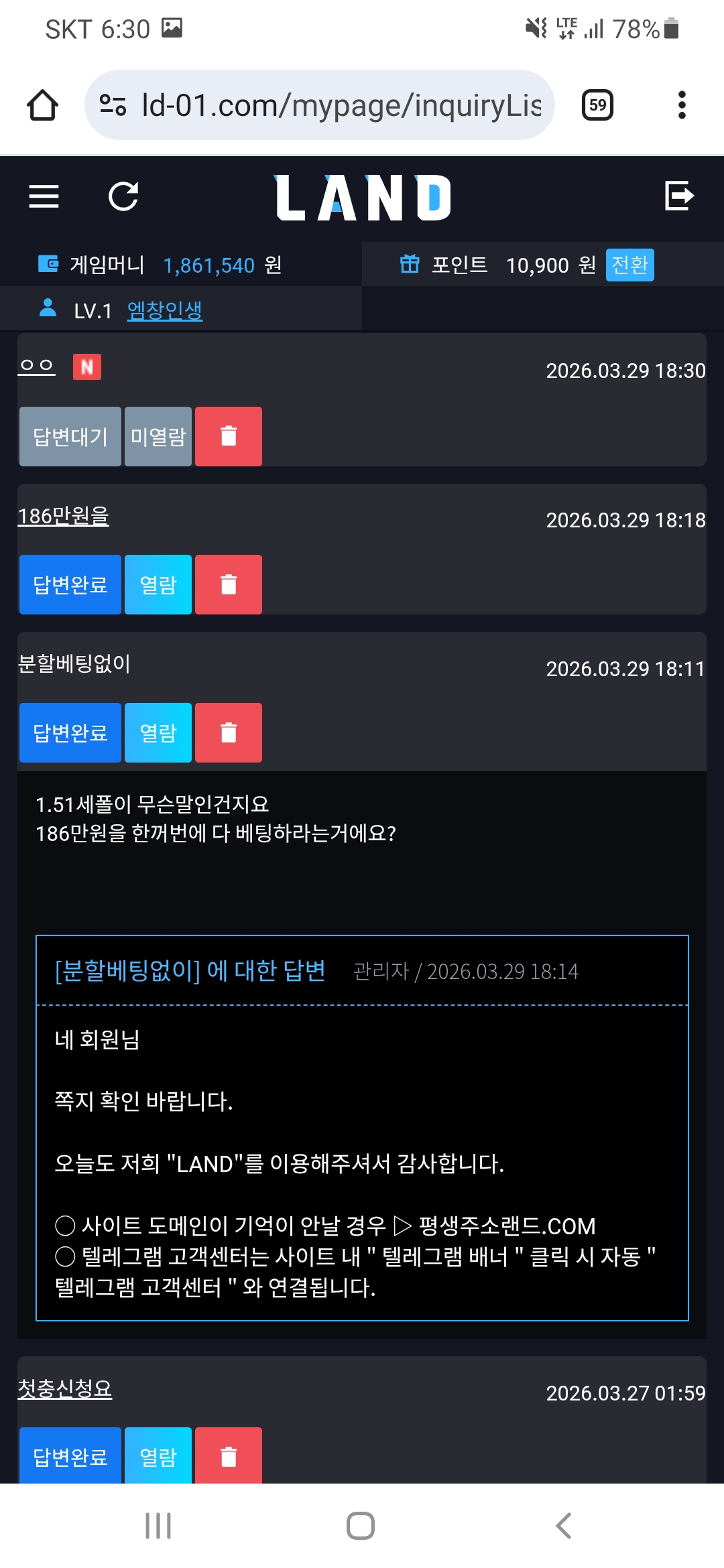
Task: Tap the system back button
Action: tap(564, 1526)
